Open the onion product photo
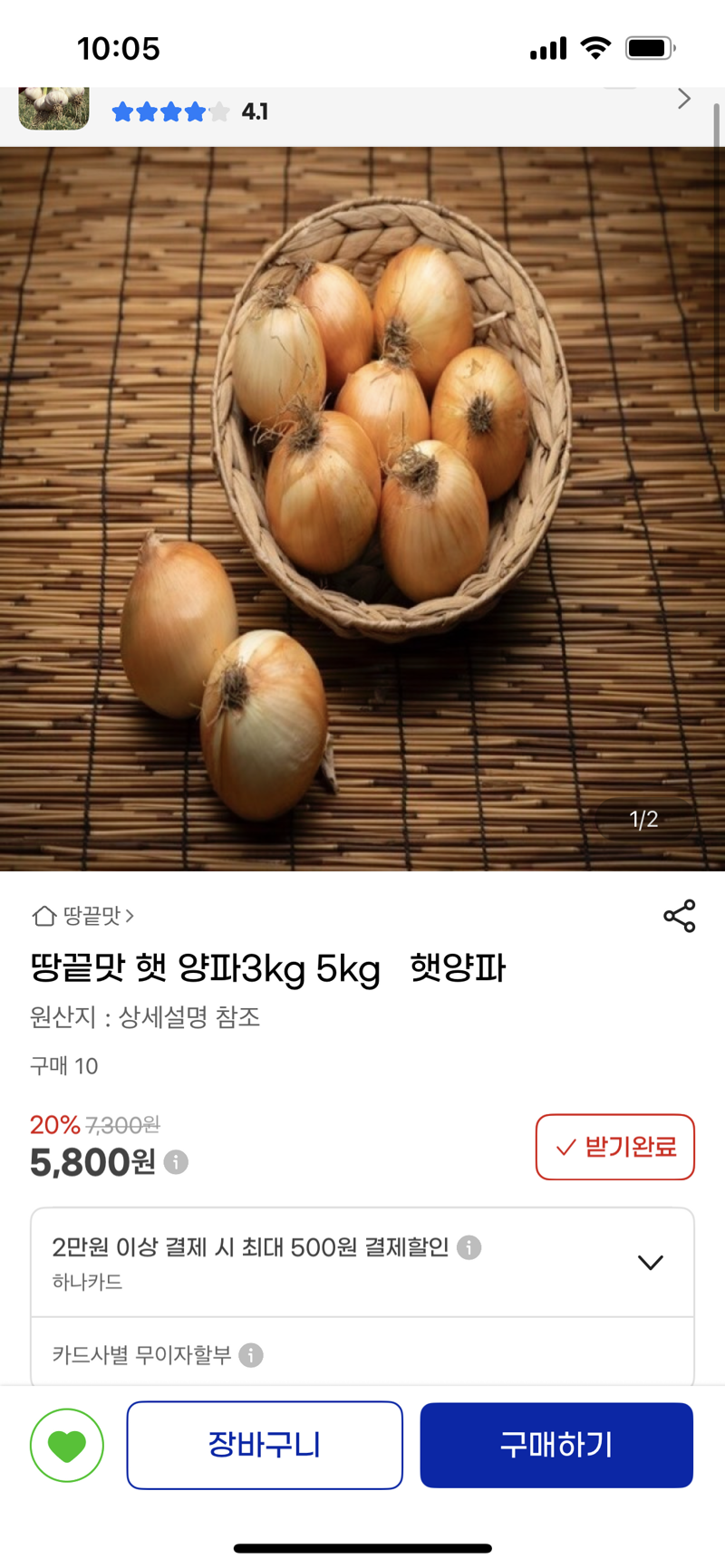725x1568 pixels. coord(362,507)
